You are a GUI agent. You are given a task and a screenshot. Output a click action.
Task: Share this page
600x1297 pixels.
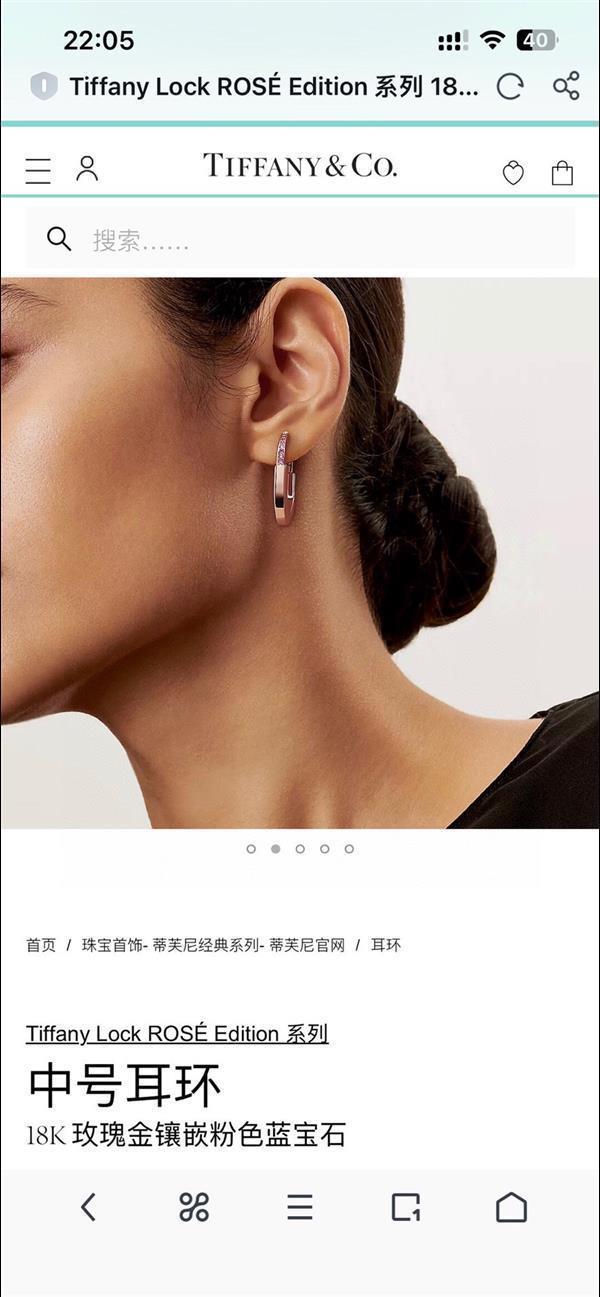tap(566, 86)
